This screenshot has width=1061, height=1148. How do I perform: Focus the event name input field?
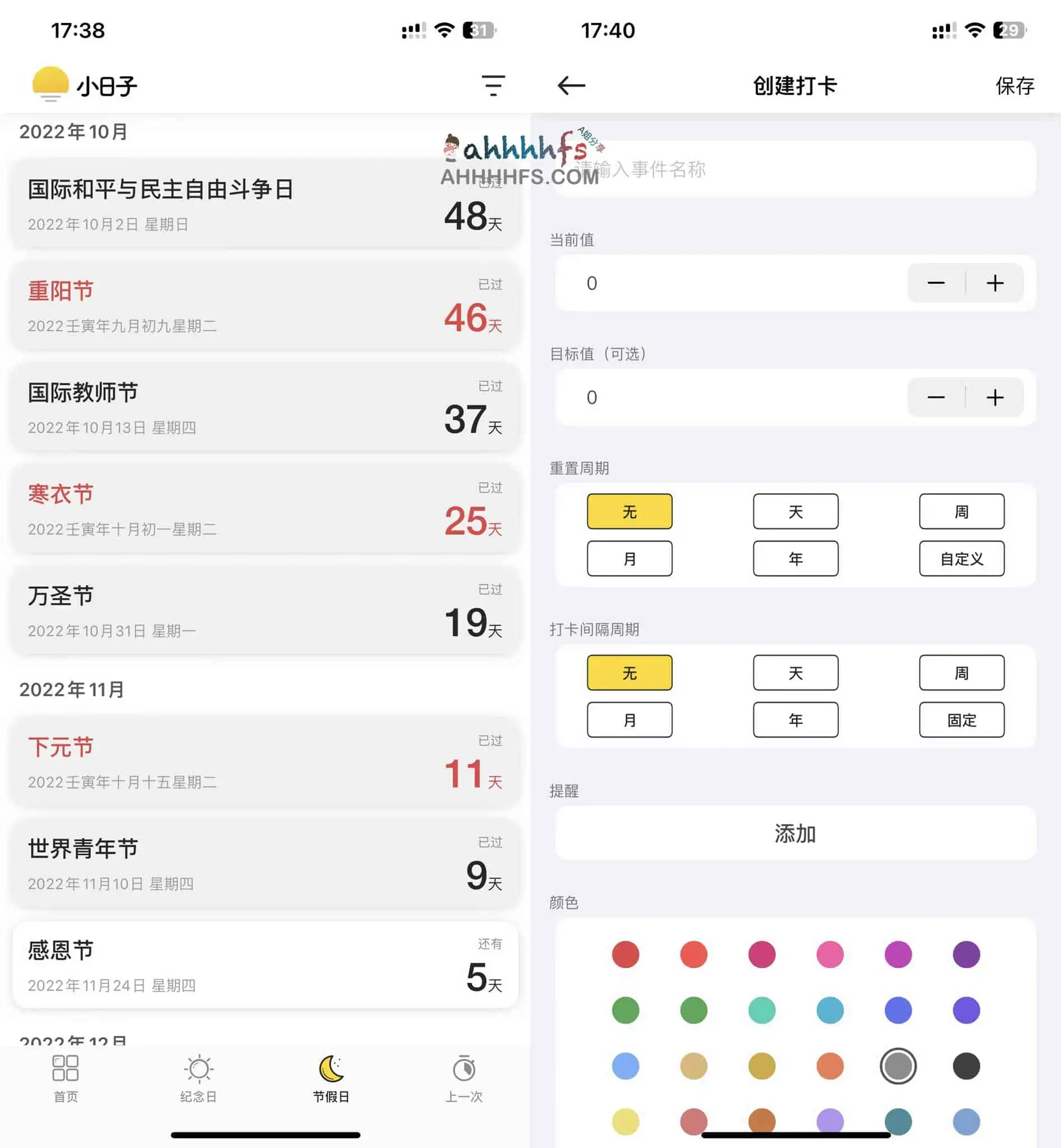[795, 169]
